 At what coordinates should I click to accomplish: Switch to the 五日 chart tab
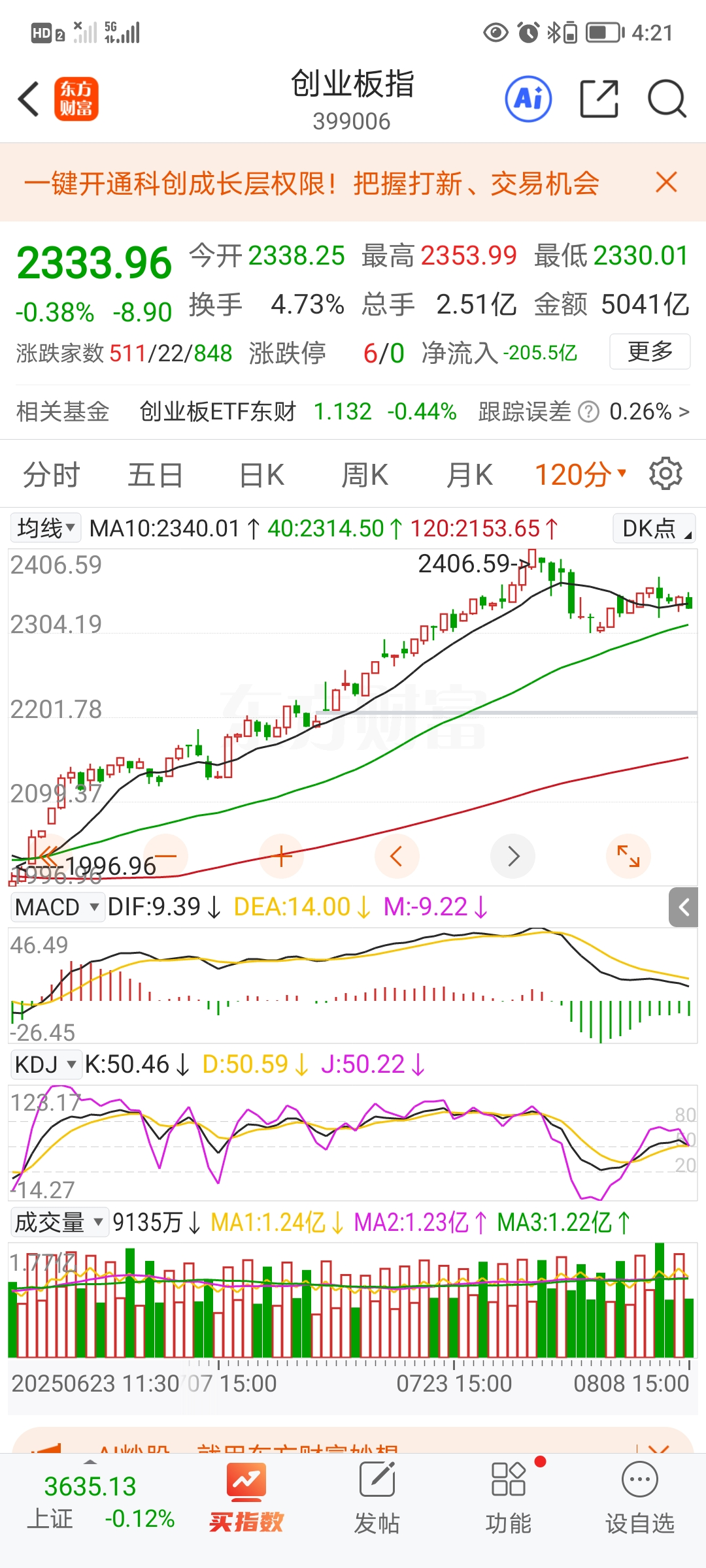[x=155, y=475]
